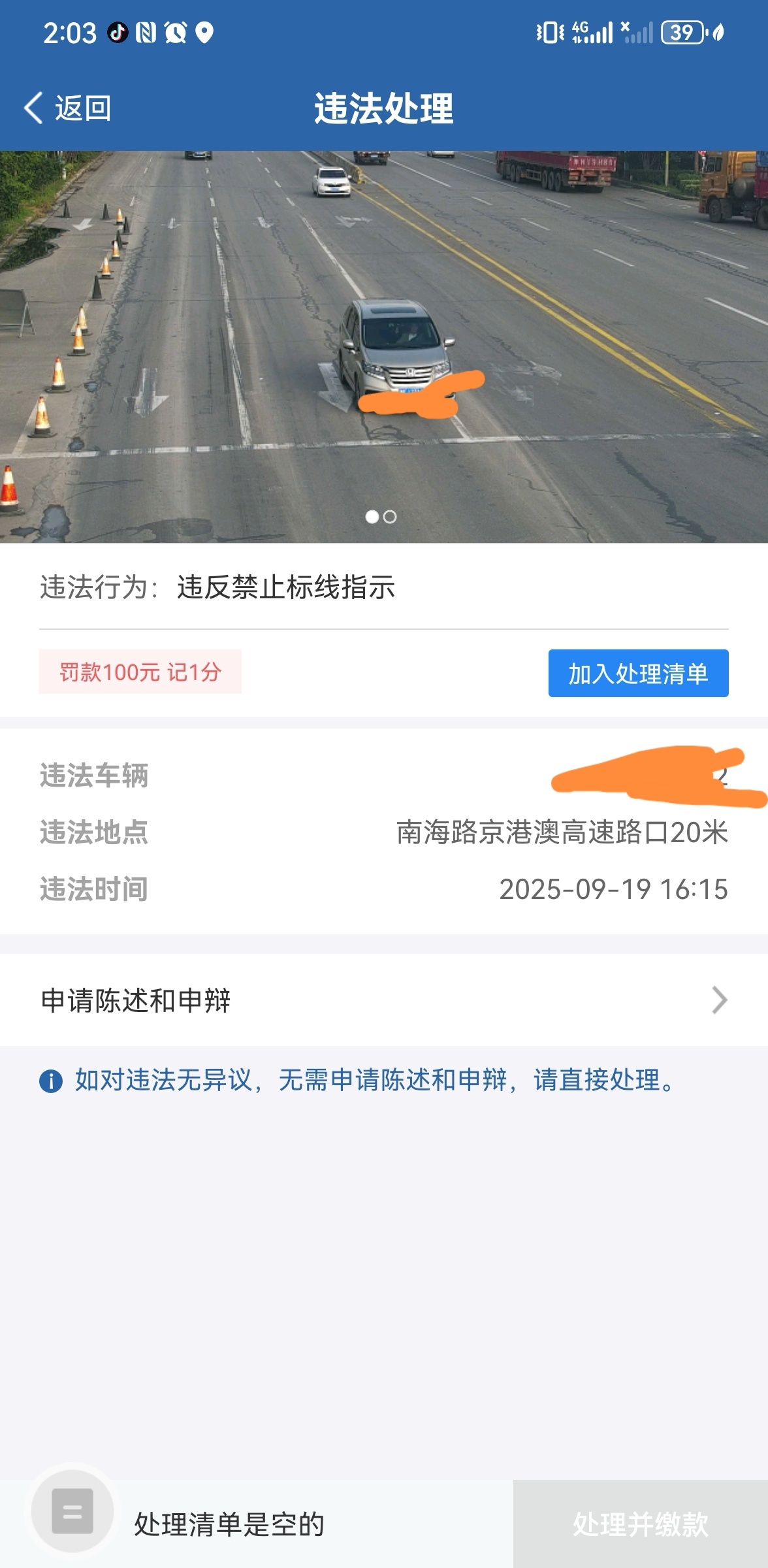Open 申请陈述和申辩 row
The image size is (768, 1568).
point(384,1000)
